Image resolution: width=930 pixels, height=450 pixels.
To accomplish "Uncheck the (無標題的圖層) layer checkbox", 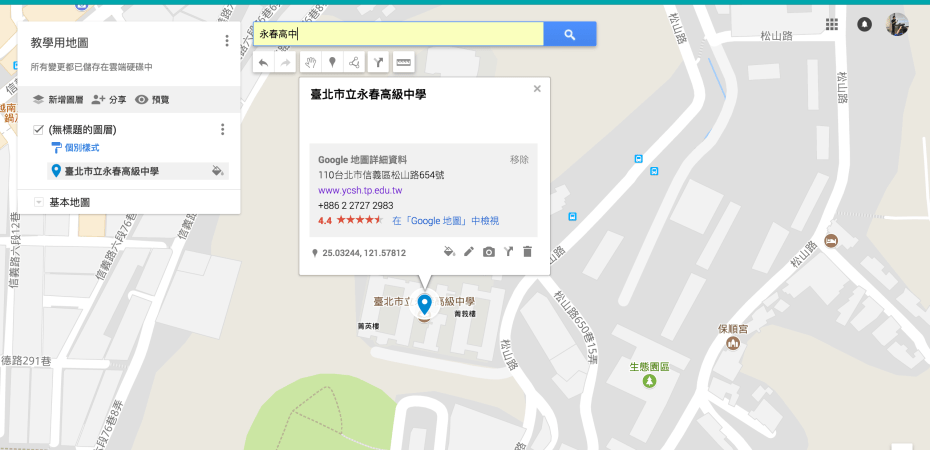I will point(38,129).
